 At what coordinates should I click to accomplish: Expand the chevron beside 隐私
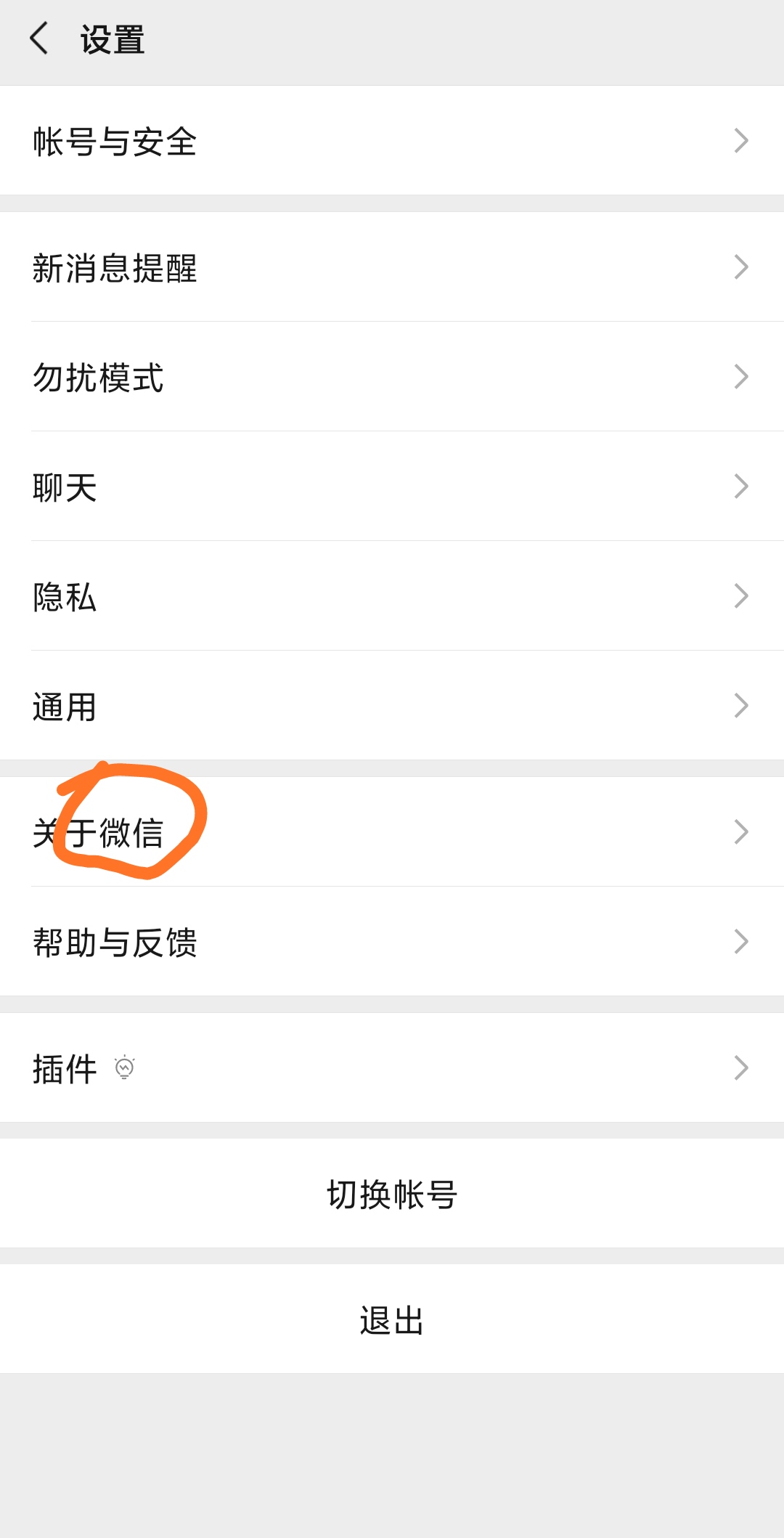740,595
